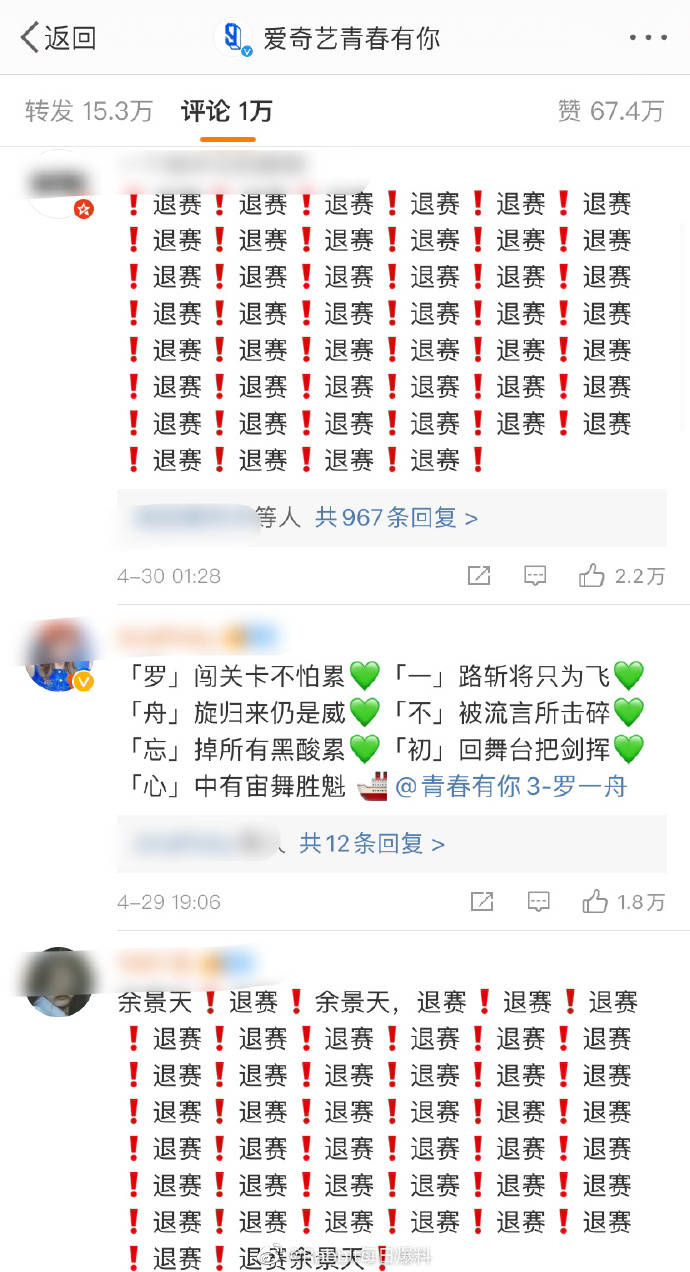The width and height of the screenshot is (690, 1272).
Task: View 共12条回复 replies
Action: 372,843
